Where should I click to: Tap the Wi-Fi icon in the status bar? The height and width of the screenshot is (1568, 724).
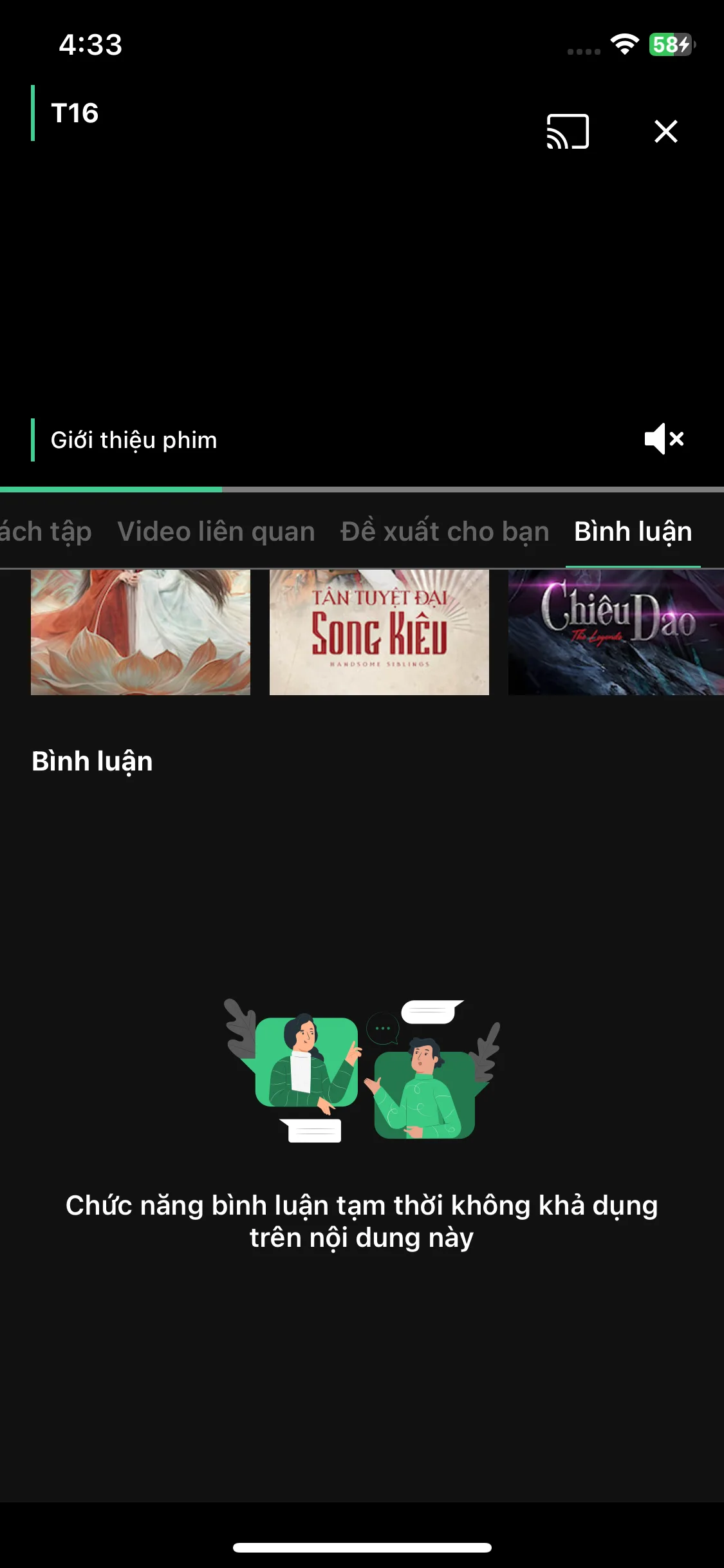coord(623,45)
